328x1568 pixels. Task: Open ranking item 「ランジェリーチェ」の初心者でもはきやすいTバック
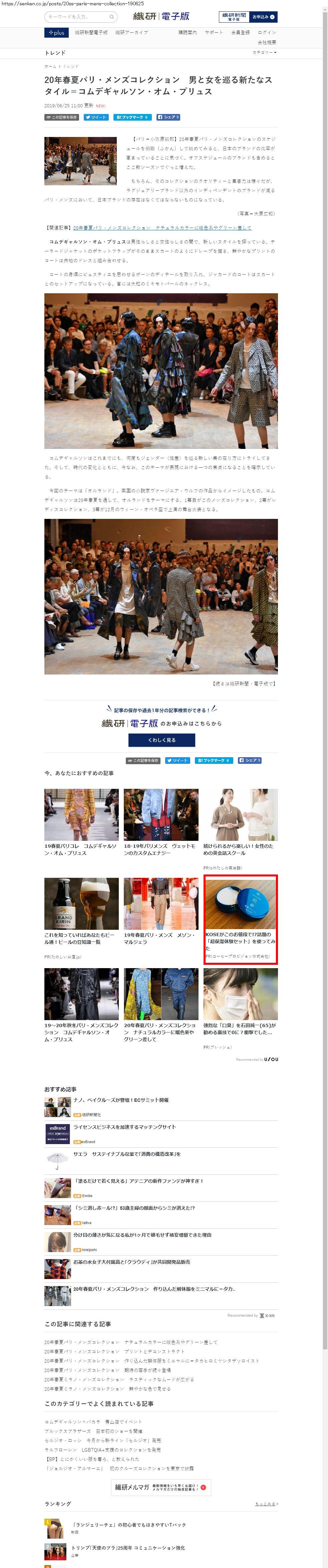pos(129,1524)
